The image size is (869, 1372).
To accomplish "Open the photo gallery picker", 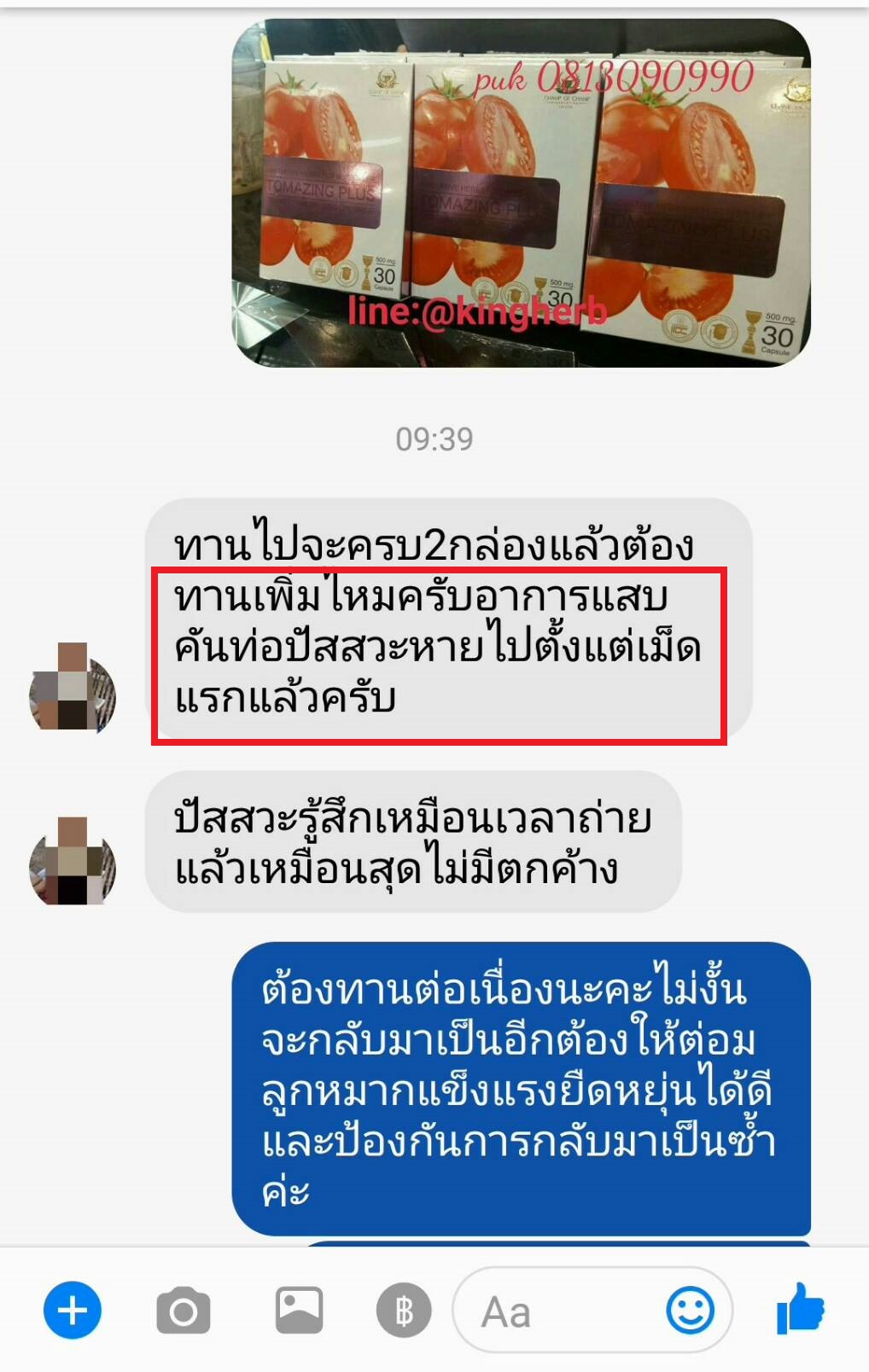I will click(299, 1311).
